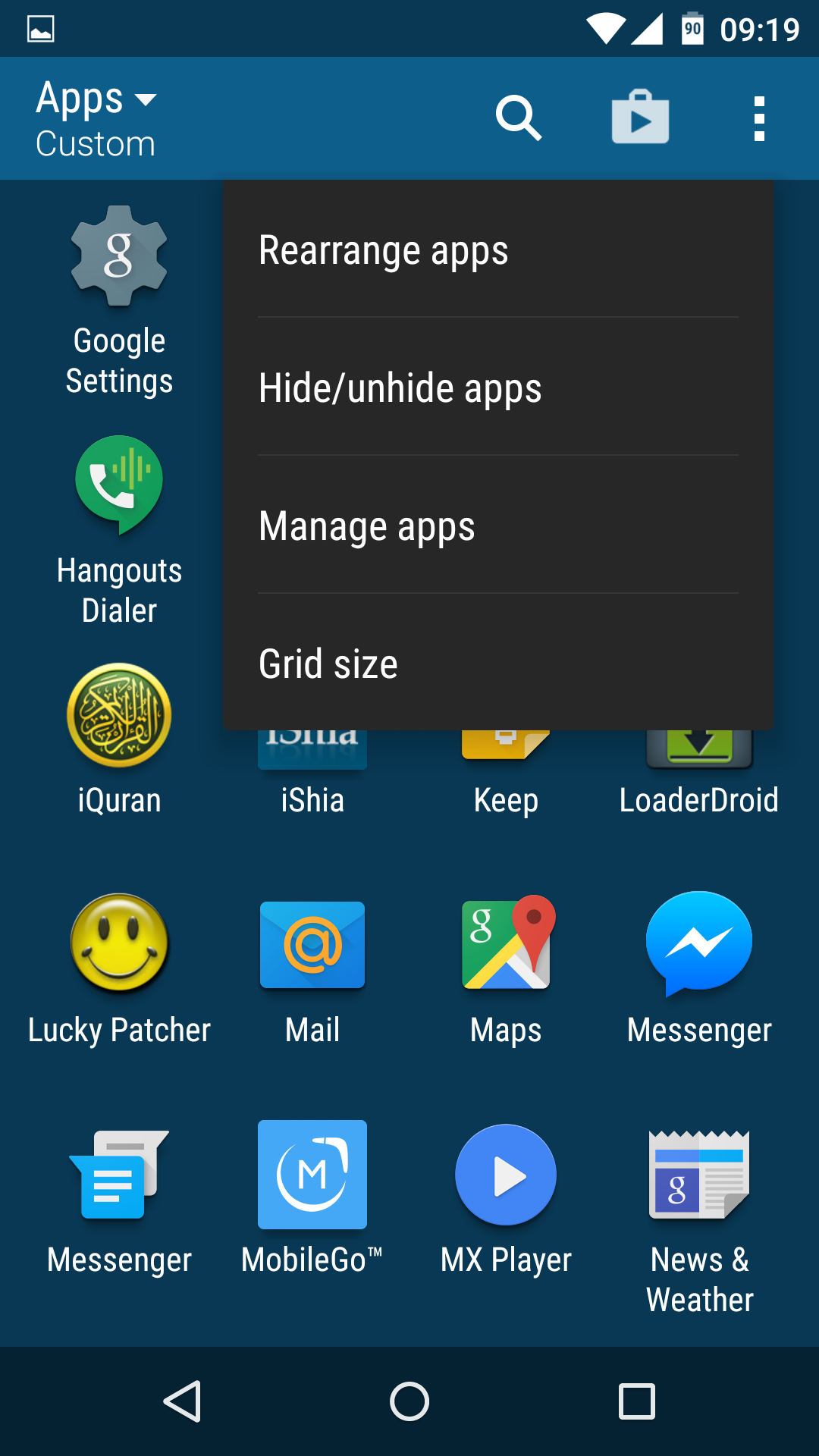
Task: Open the Play Store shortcut icon
Action: (641, 118)
